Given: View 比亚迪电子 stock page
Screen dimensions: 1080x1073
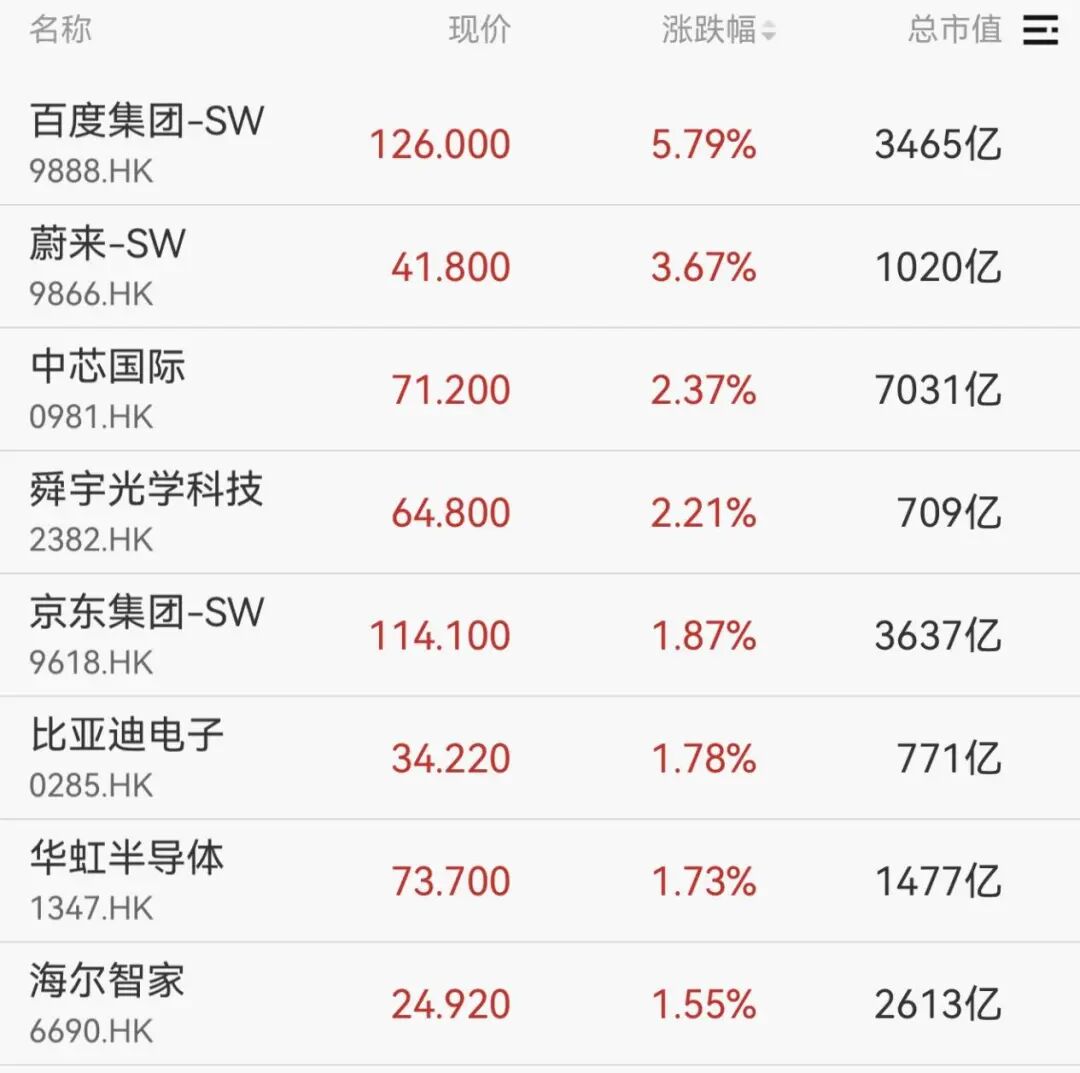Looking at the screenshot, I should click(126, 758).
